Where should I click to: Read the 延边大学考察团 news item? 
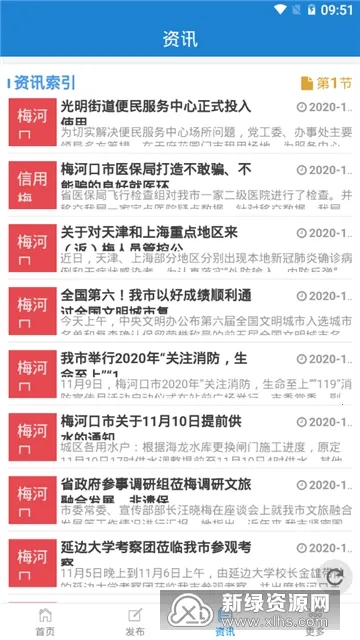(180, 562)
